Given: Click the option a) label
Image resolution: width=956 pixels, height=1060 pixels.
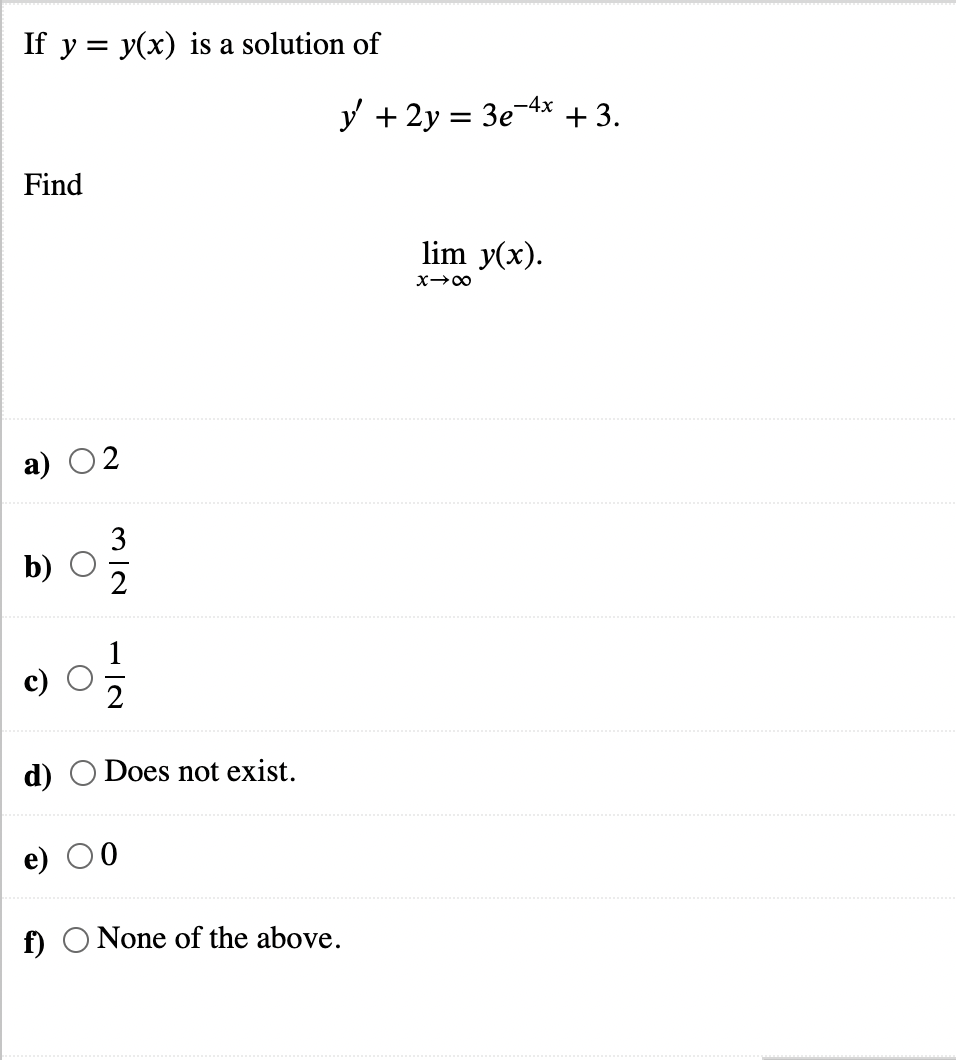Looking at the screenshot, I should 38,462.
